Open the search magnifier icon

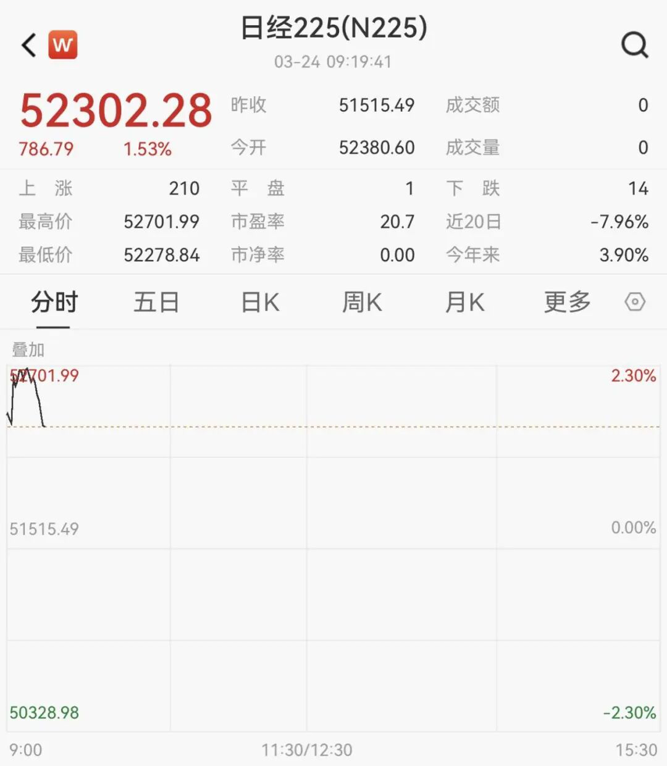(634, 45)
